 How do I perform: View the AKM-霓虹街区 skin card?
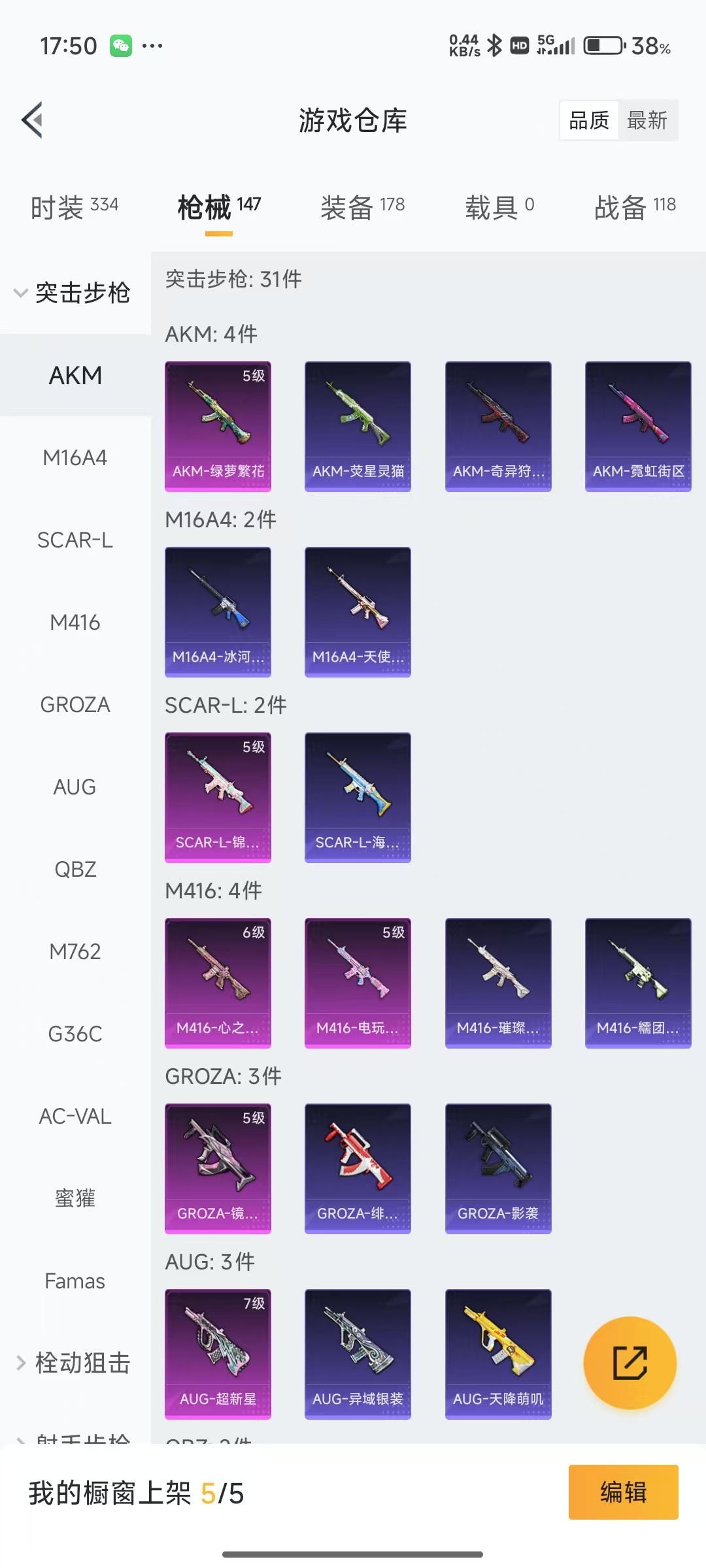[638, 426]
